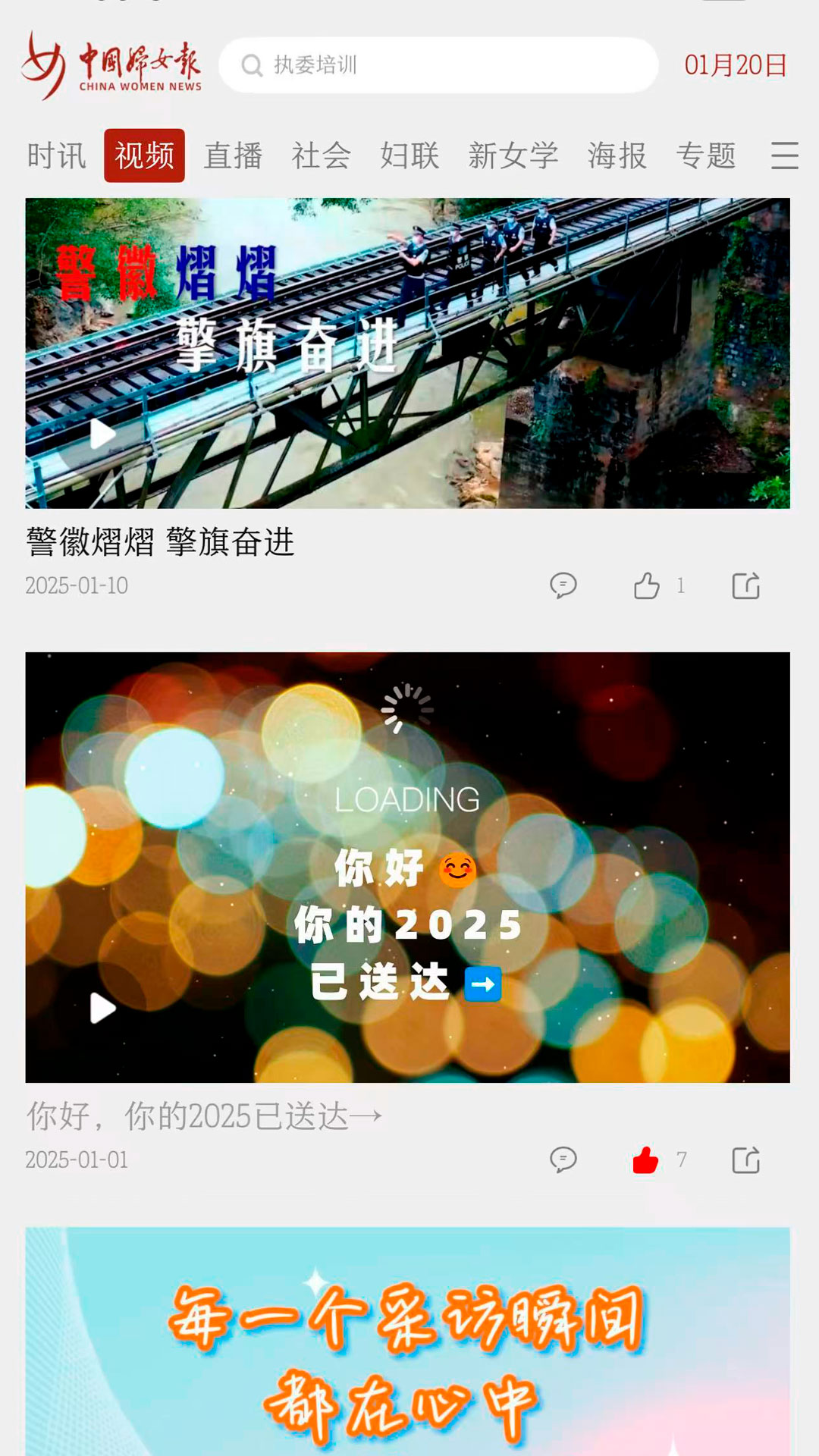Switch to the 直播 tab
819x1456 pixels.
tap(233, 156)
